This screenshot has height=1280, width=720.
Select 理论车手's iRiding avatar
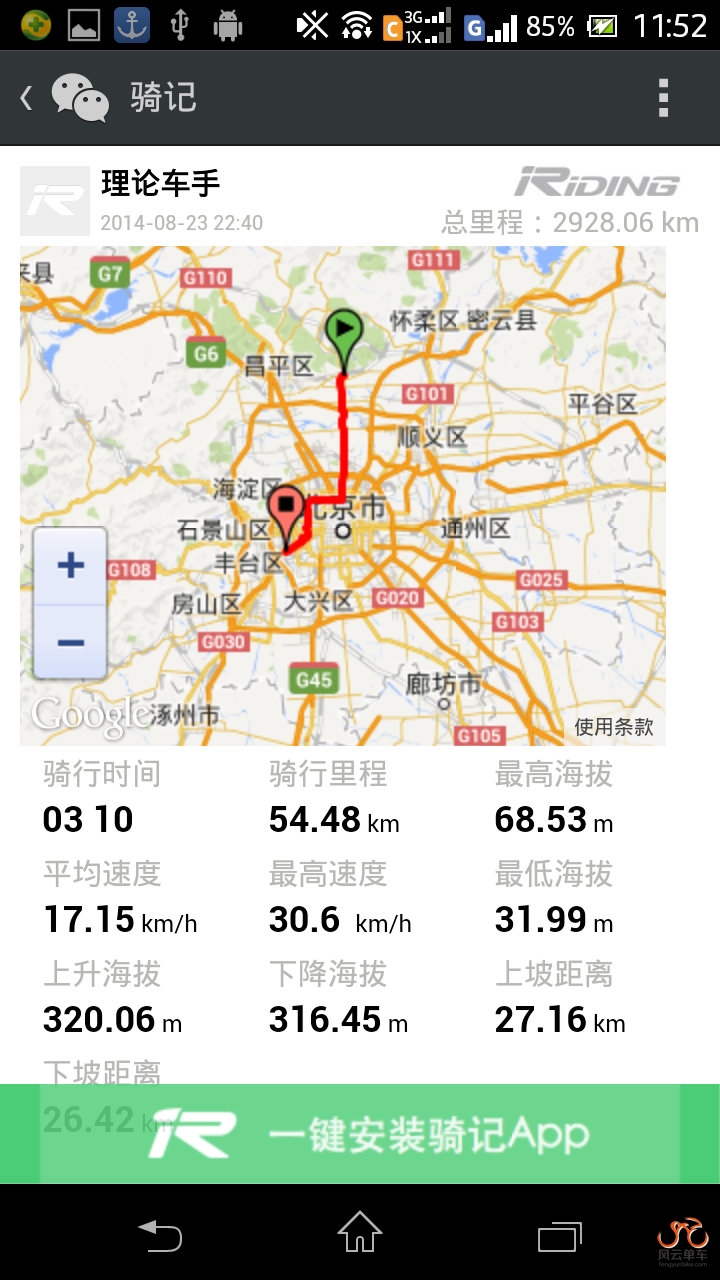click(x=55, y=200)
